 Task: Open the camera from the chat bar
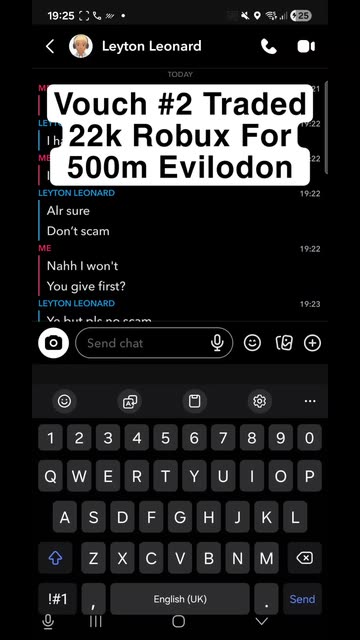(x=53, y=343)
